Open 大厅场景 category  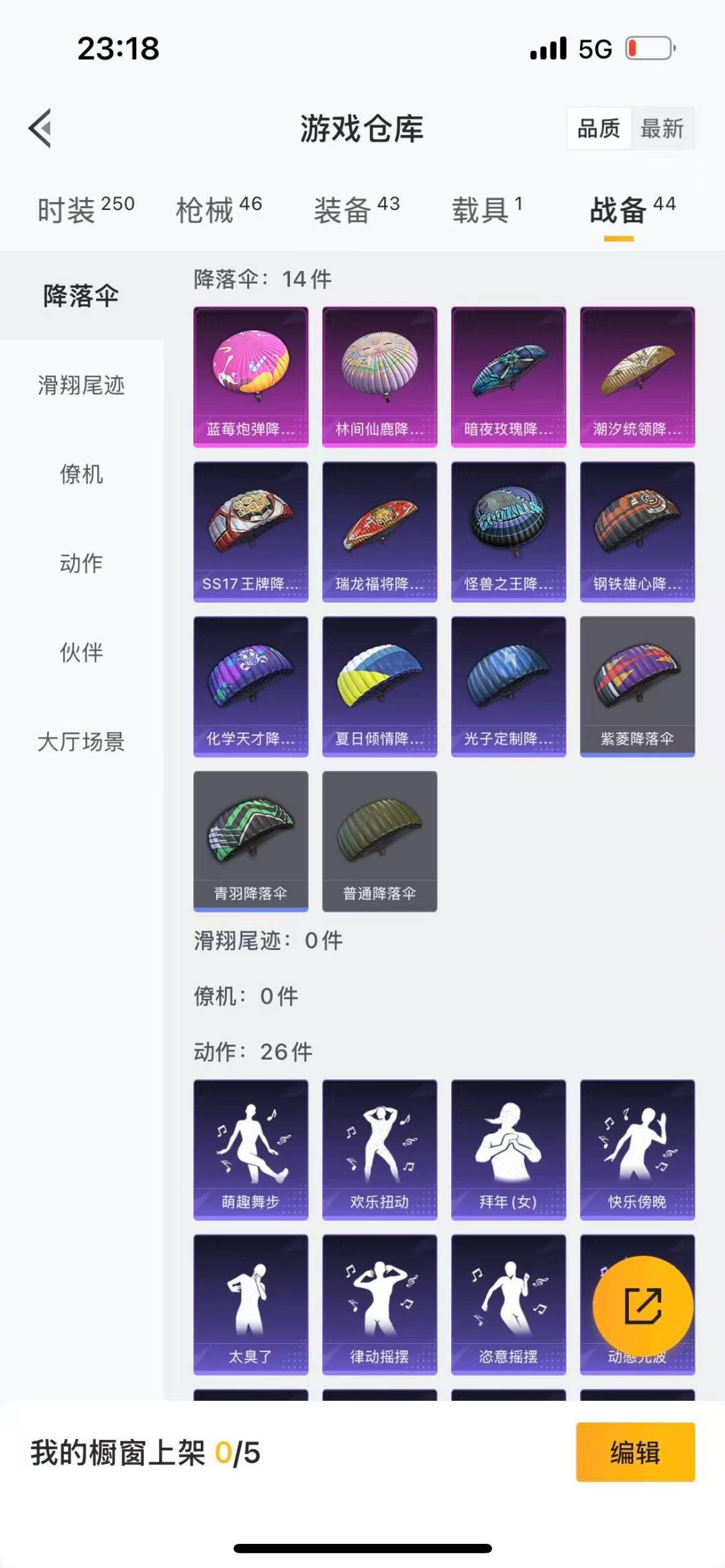pyautogui.click(x=81, y=741)
